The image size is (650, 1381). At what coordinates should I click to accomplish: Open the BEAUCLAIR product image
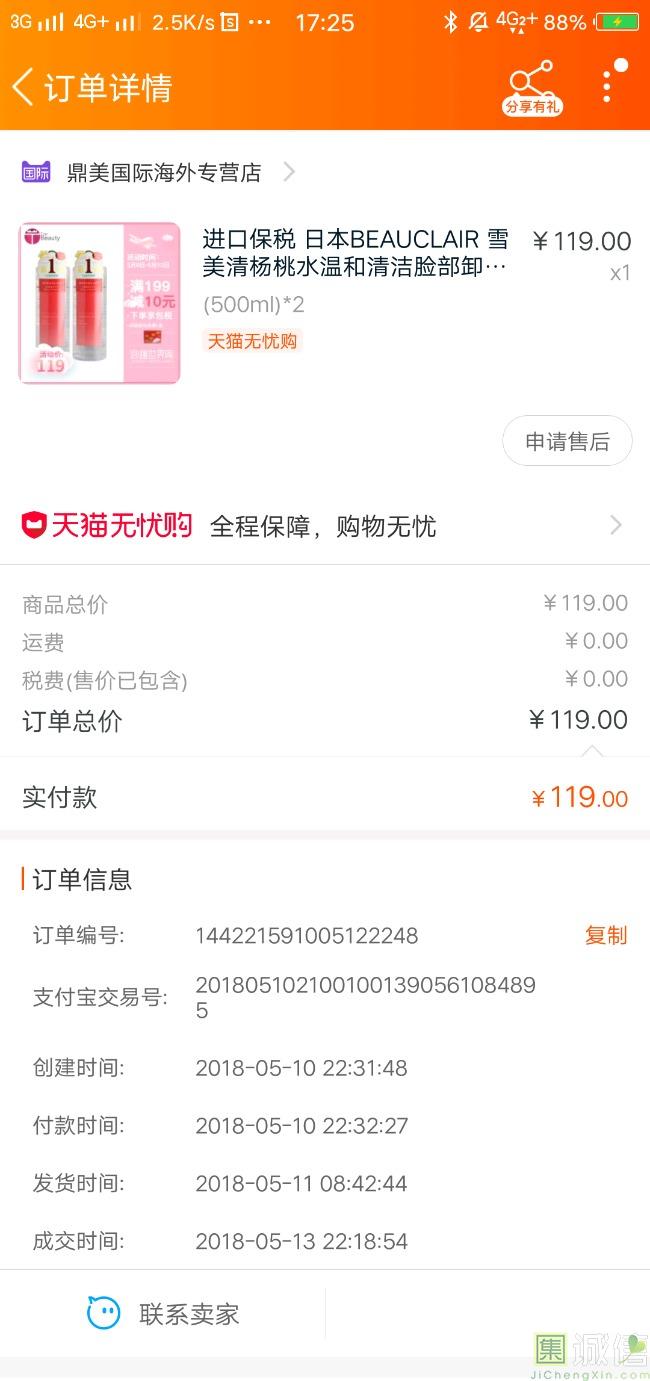pyautogui.click(x=99, y=303)
